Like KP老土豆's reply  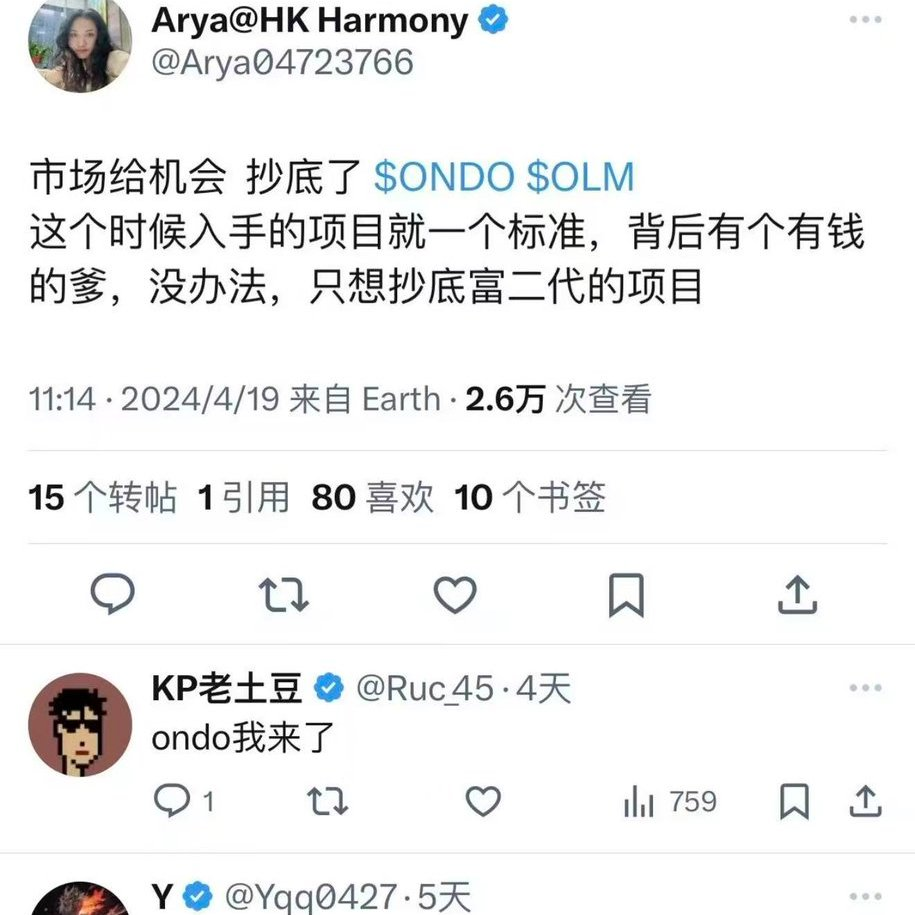pyautogui.click(x=484, y=801)
